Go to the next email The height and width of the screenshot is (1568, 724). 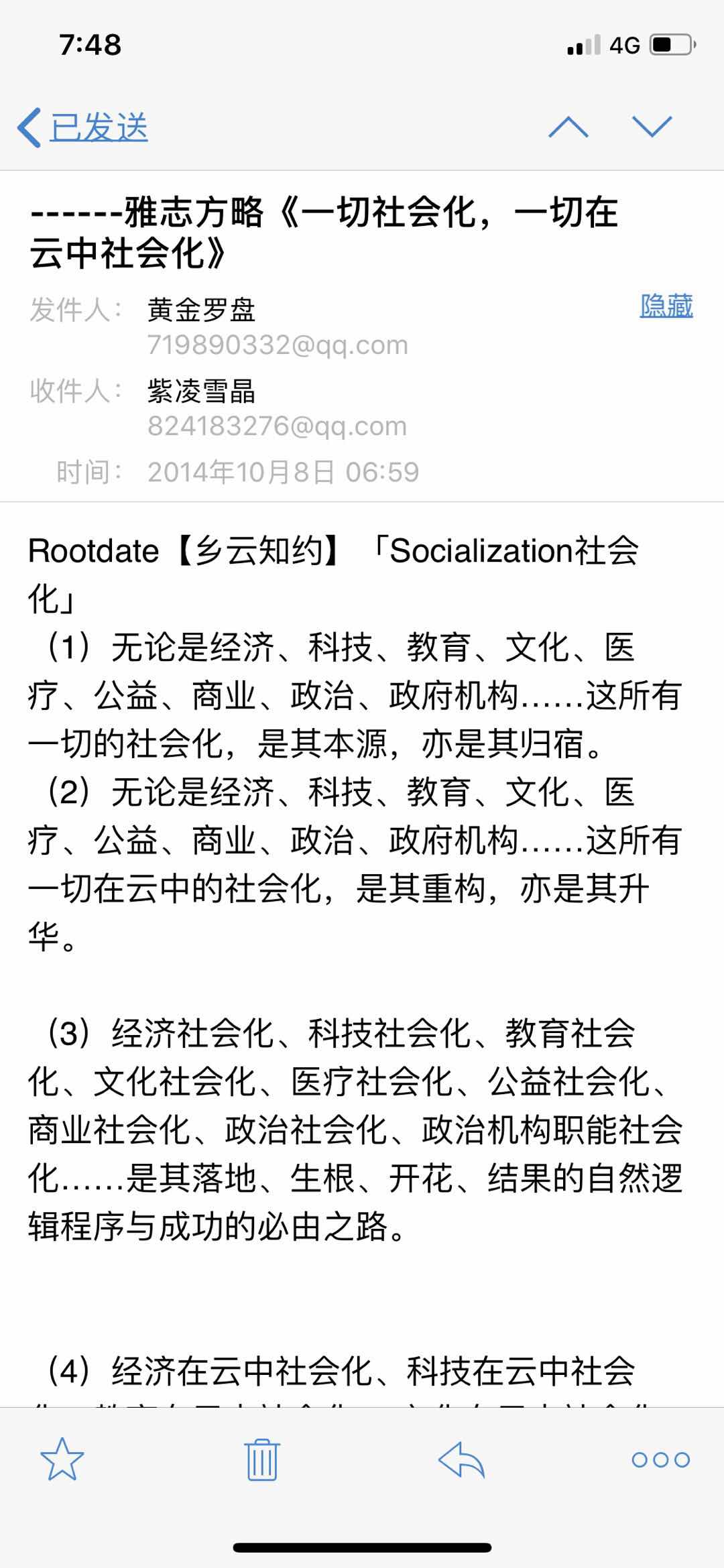tap(652, 126)
